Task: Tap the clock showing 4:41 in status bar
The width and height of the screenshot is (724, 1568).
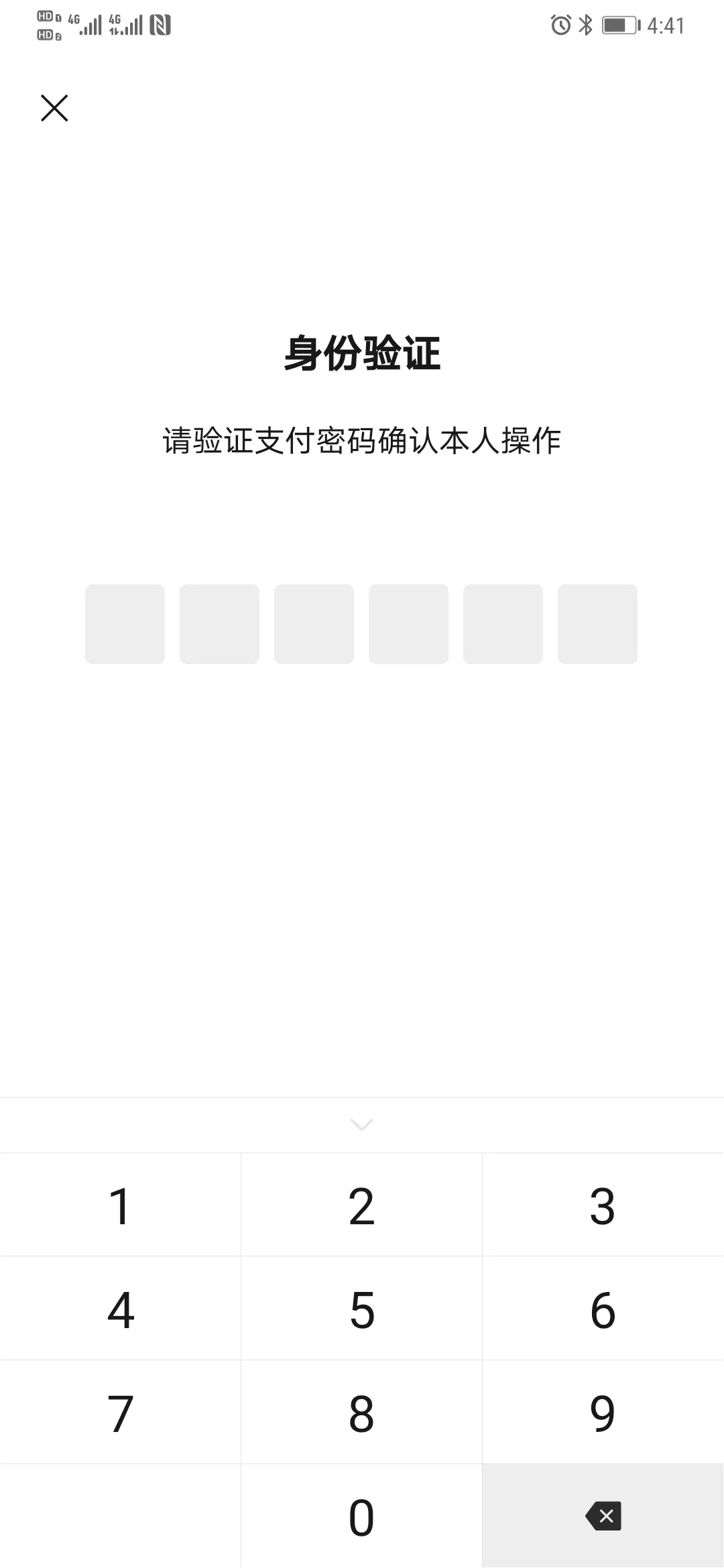Action: click(666, 25)
